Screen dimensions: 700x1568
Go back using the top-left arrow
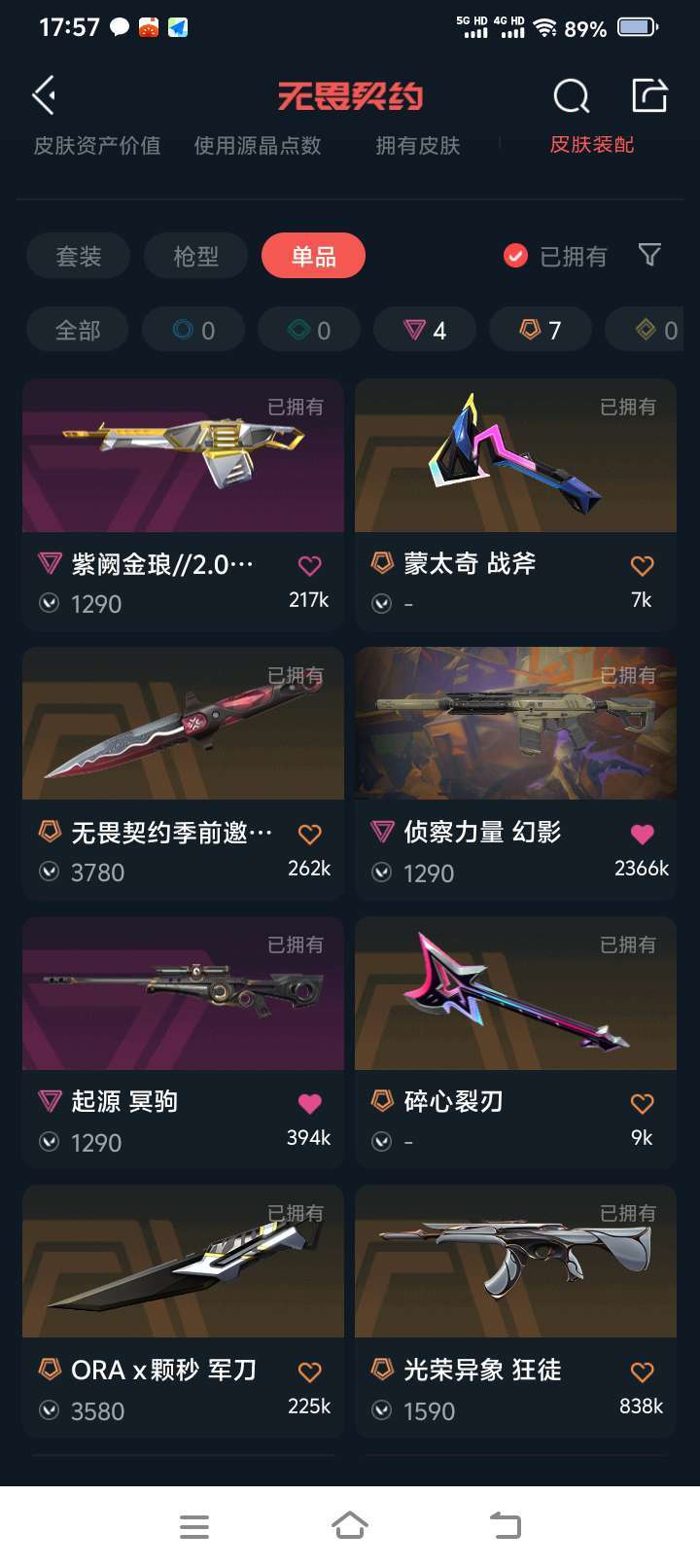45,95
